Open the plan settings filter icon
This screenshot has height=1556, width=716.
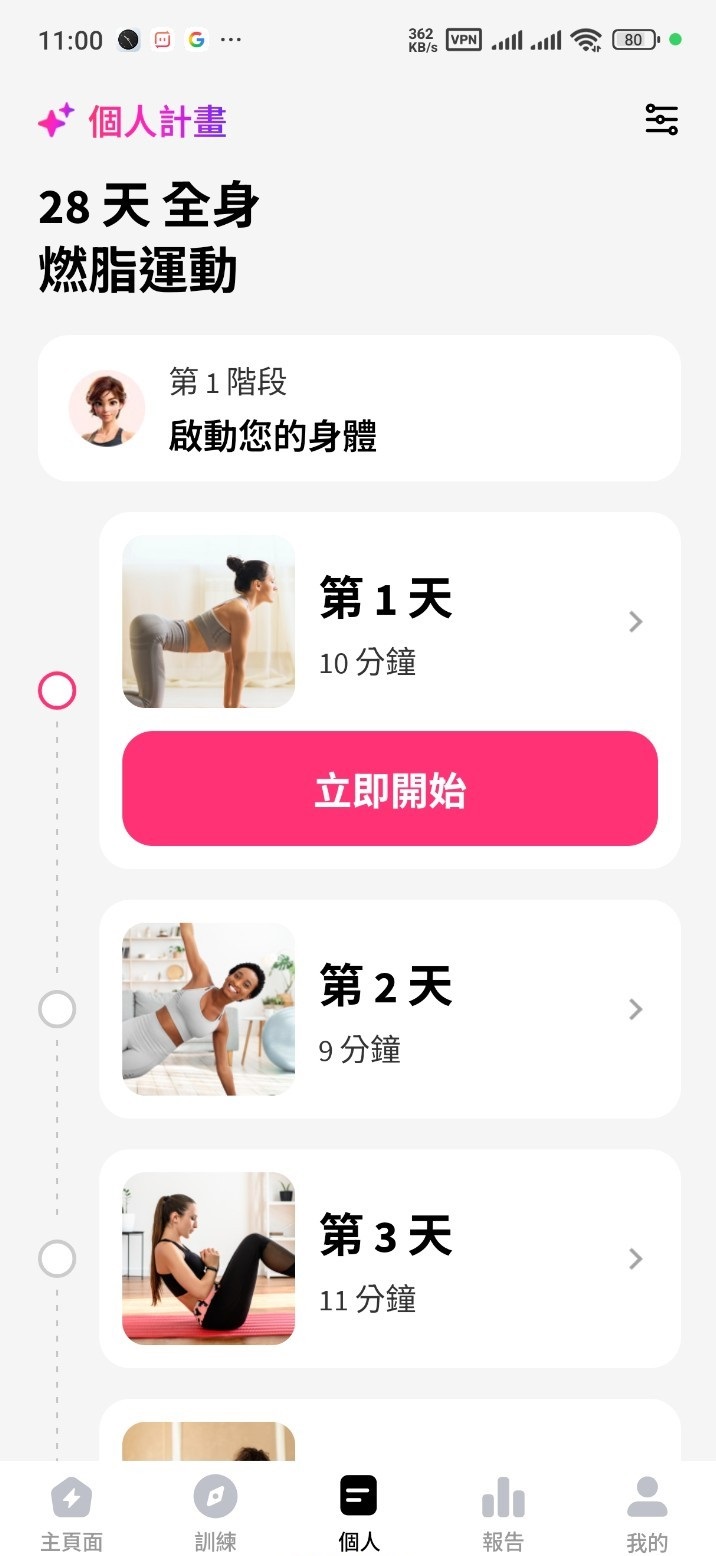[x=661, y=120]
